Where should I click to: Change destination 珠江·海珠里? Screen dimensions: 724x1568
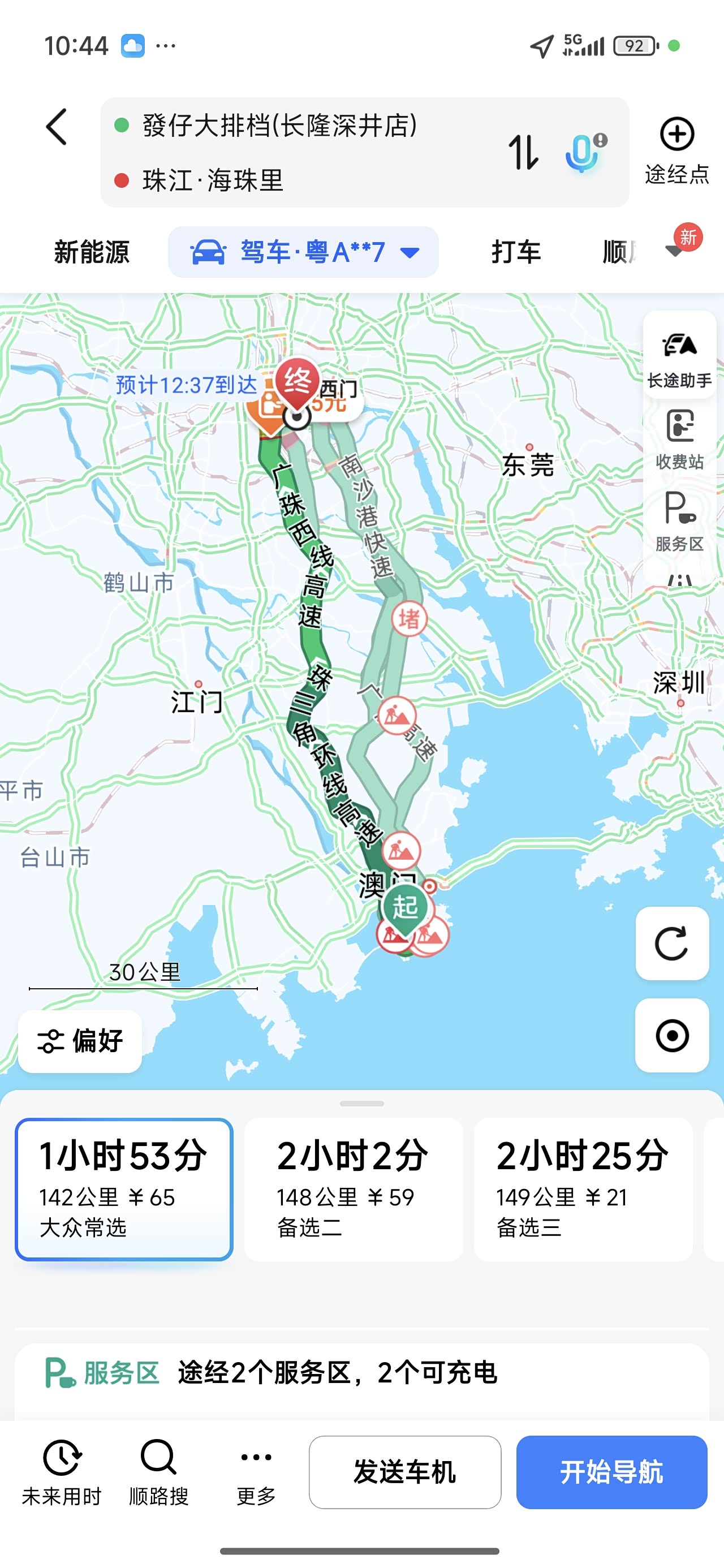tap(213, 181)
